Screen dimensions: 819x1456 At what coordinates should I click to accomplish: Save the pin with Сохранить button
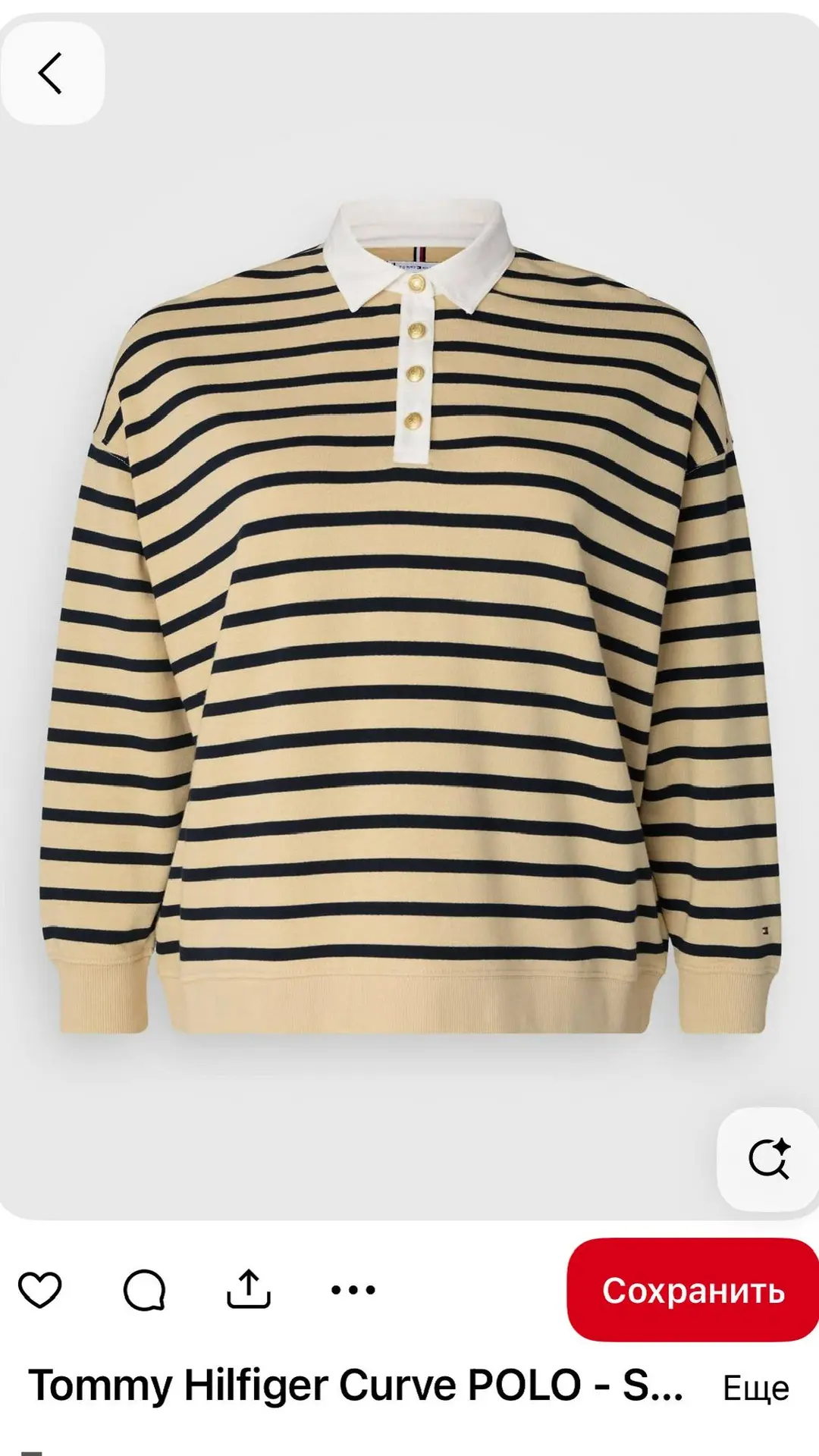click(x=692, y=1290)
